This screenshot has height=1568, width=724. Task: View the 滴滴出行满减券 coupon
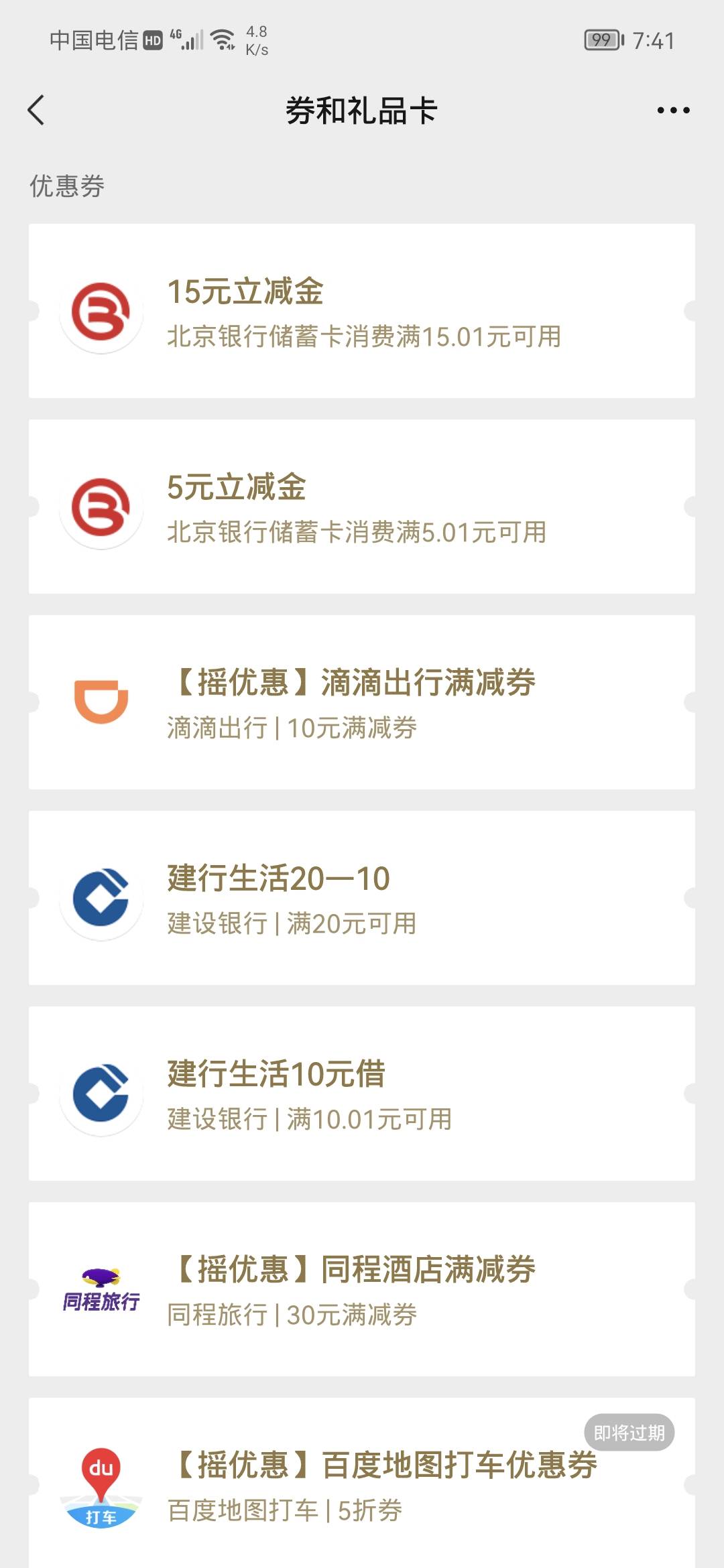click(362, 702)
